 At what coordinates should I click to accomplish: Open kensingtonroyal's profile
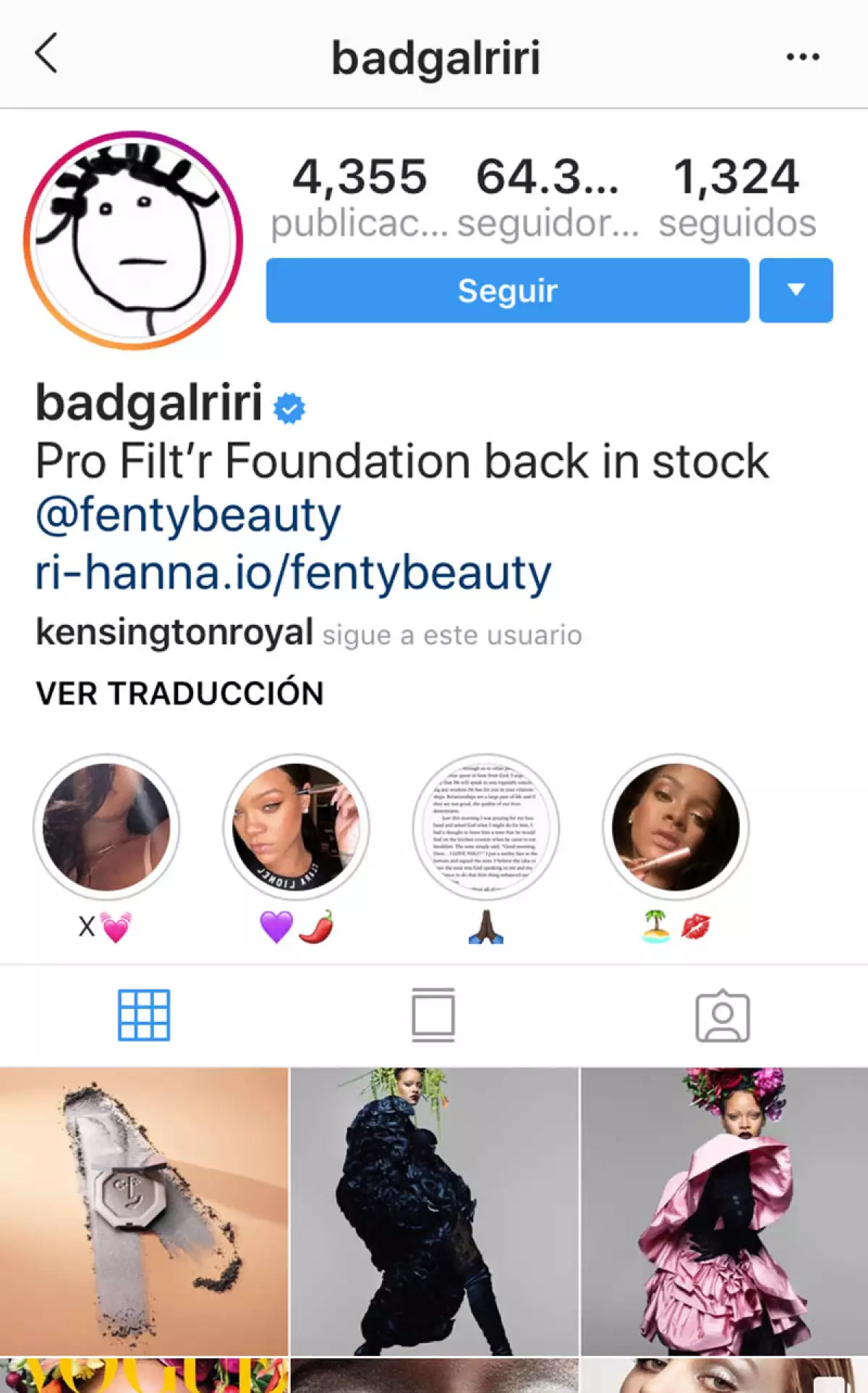174,633
